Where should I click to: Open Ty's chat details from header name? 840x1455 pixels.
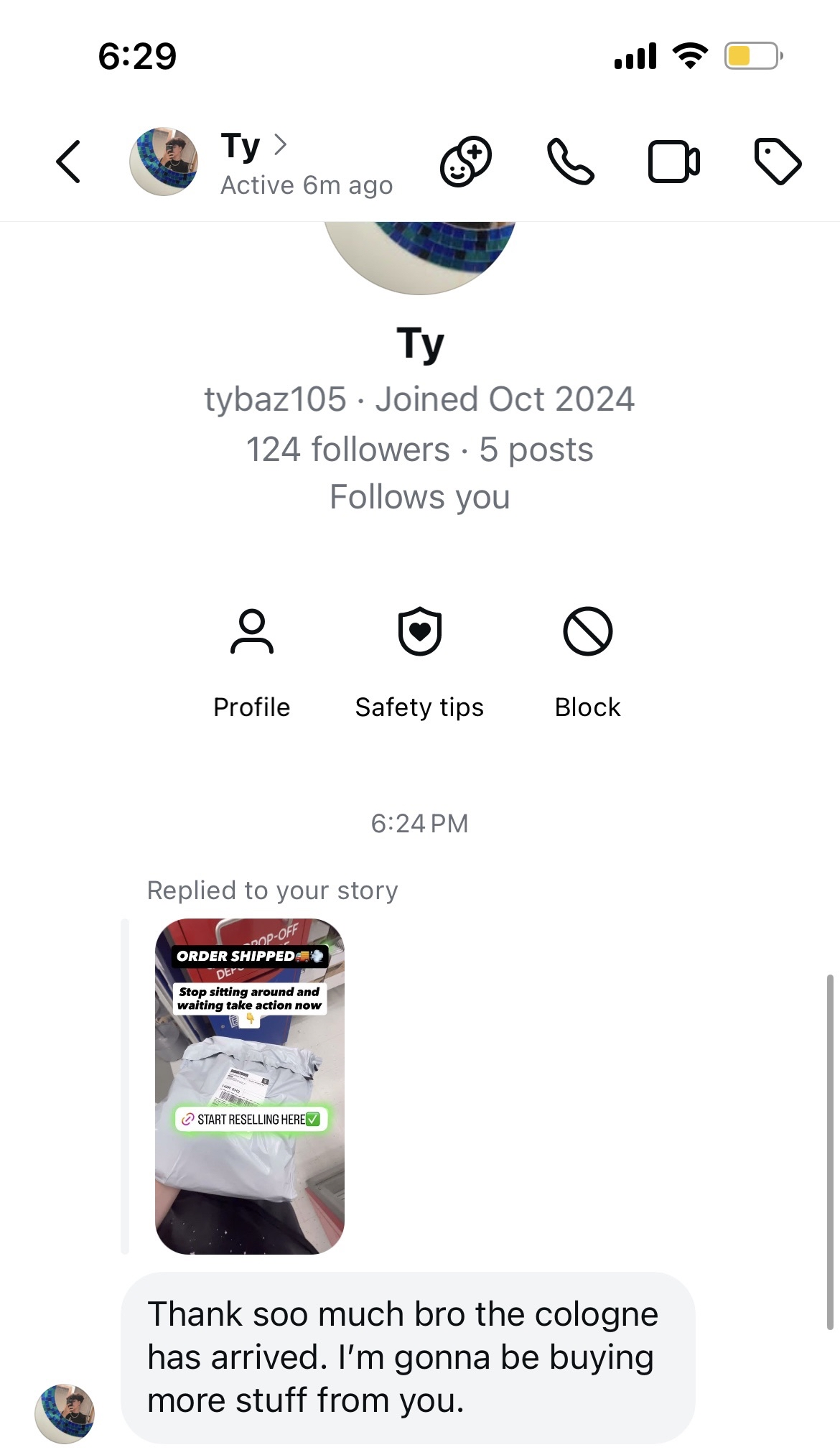(251, 147)
